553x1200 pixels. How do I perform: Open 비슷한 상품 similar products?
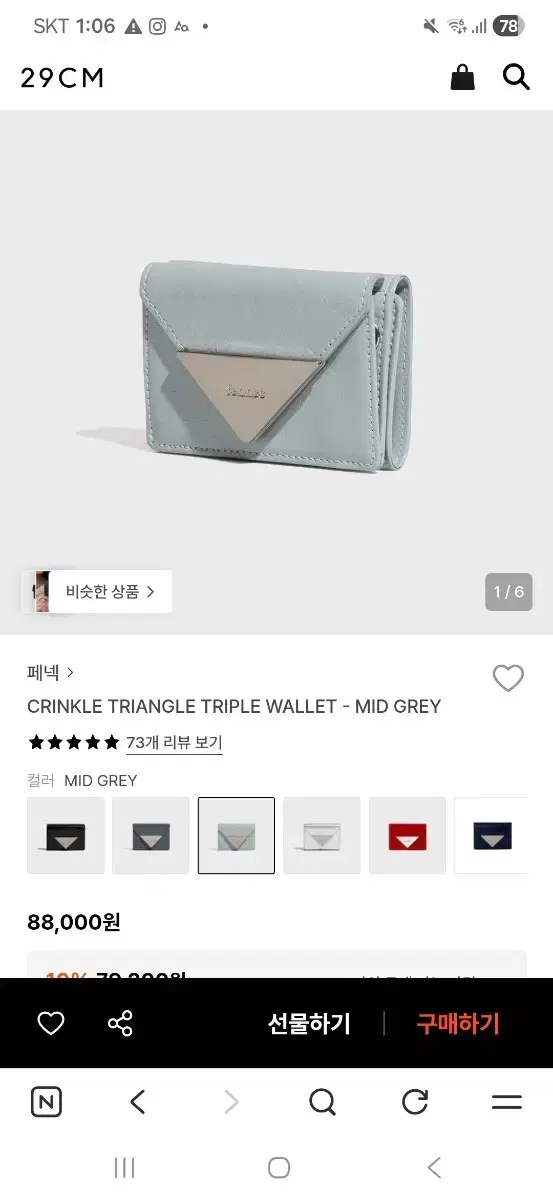(97, 591)
